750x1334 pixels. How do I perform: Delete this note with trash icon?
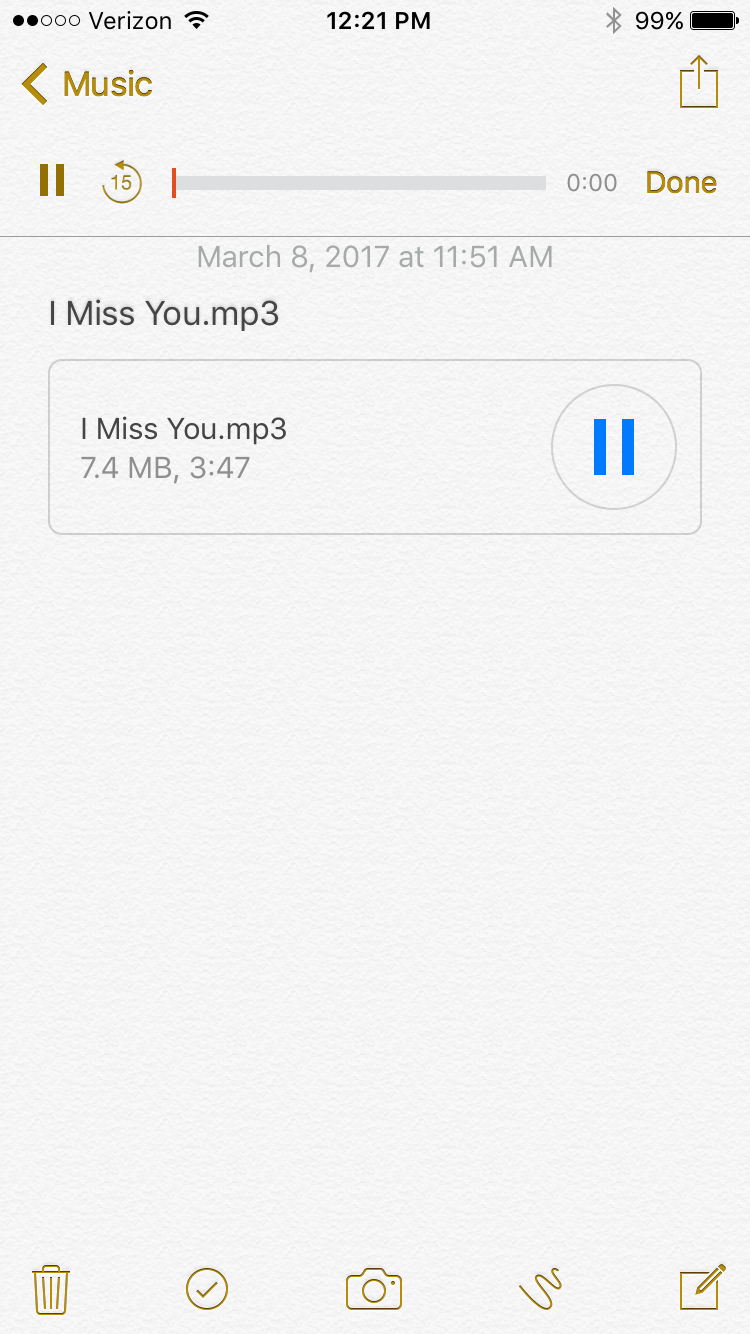(50, 1289)
